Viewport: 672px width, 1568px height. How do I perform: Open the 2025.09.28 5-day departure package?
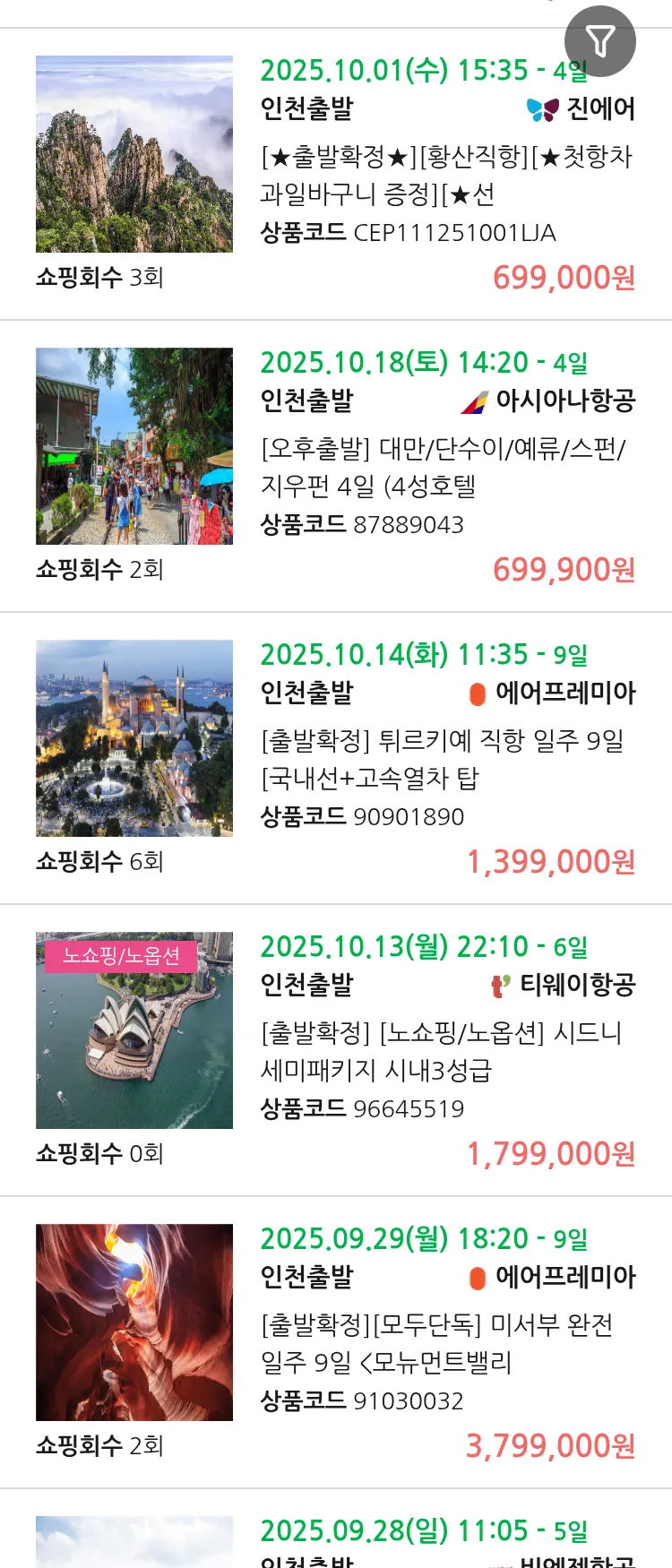[x=423, y=1532]
